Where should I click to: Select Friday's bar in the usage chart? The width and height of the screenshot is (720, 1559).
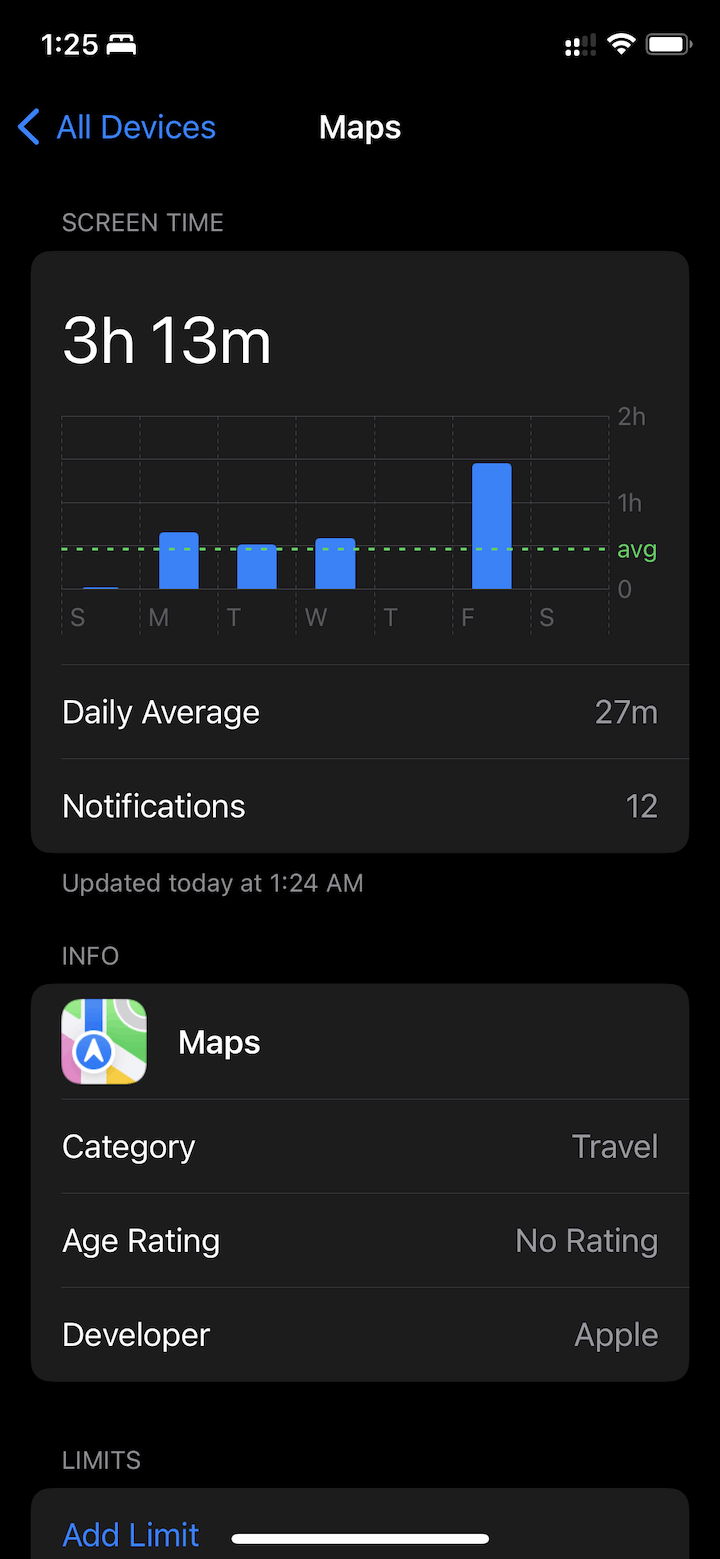coord(492,526)
